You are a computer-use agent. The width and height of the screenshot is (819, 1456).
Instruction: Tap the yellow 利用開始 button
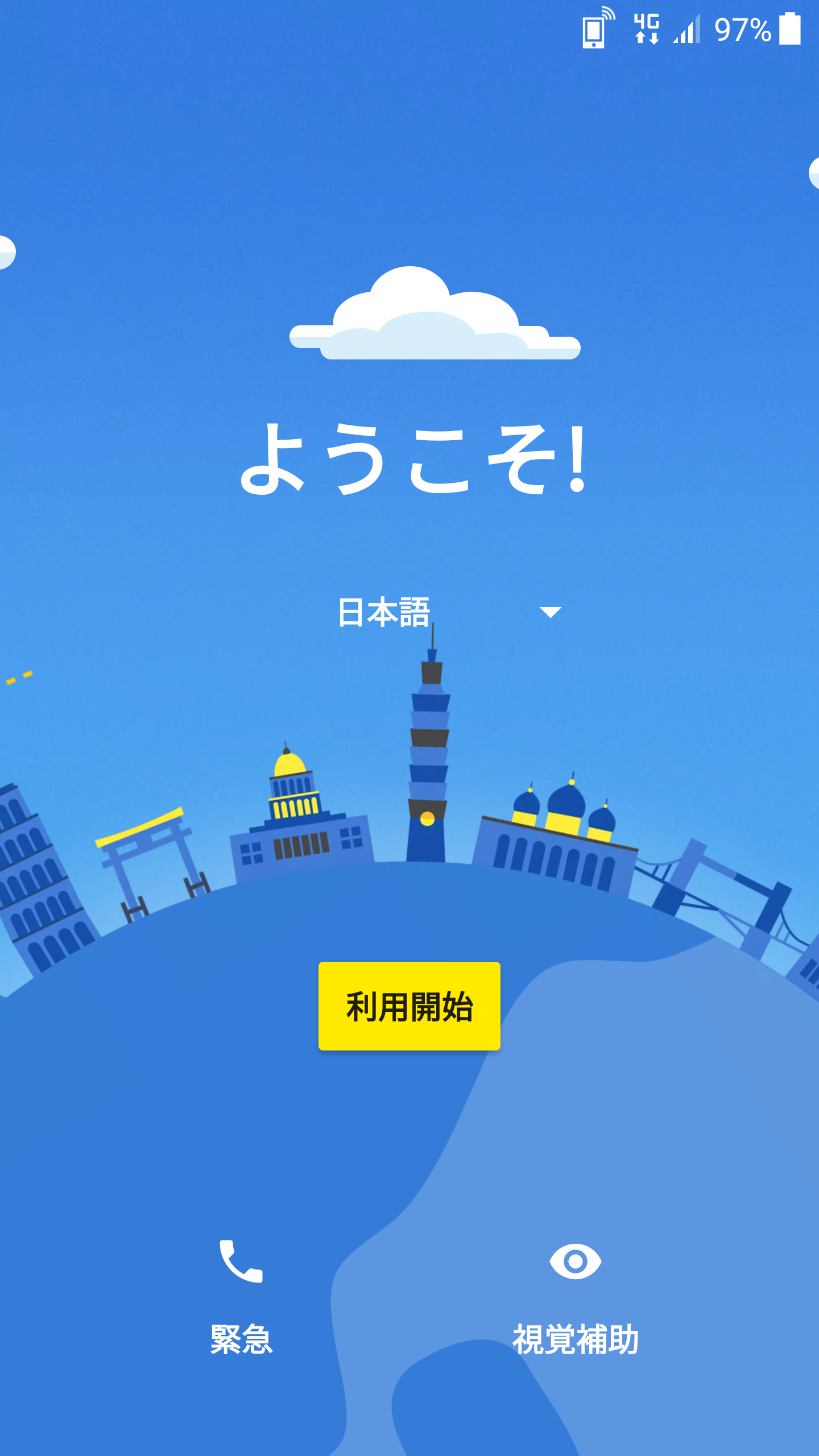coord(409,1006)
